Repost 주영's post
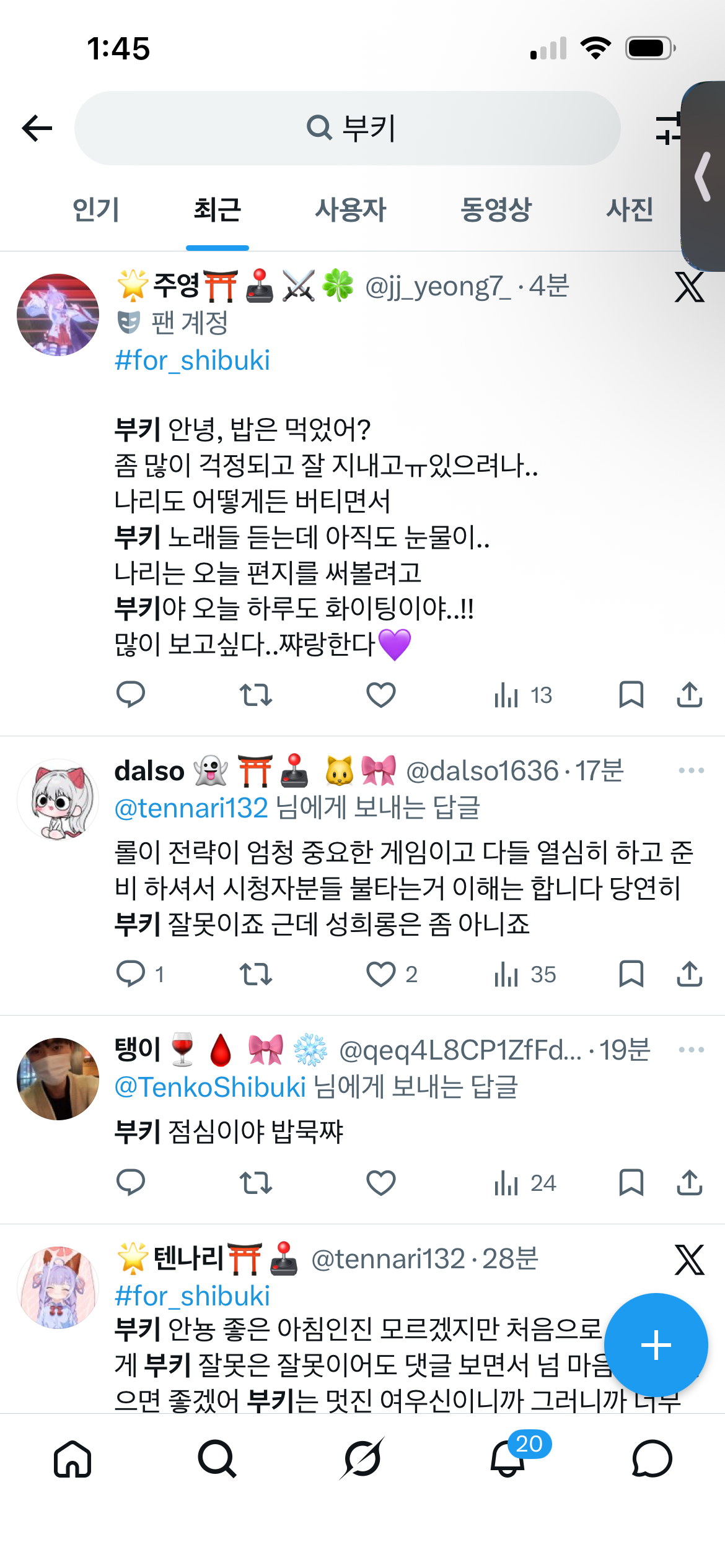 tap(256, 695)
